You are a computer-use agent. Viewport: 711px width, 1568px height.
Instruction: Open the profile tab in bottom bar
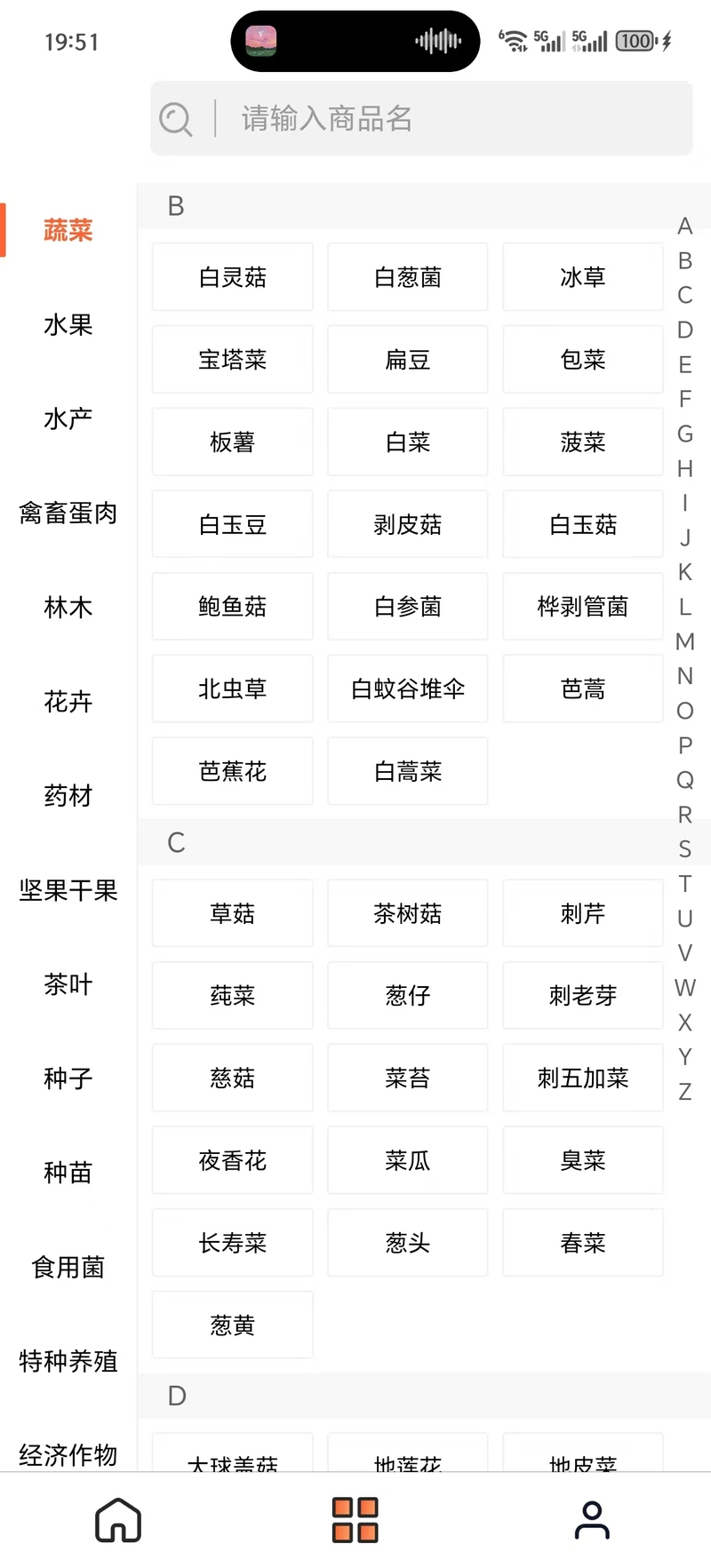pyautogui.click(x=592, y=1519)
